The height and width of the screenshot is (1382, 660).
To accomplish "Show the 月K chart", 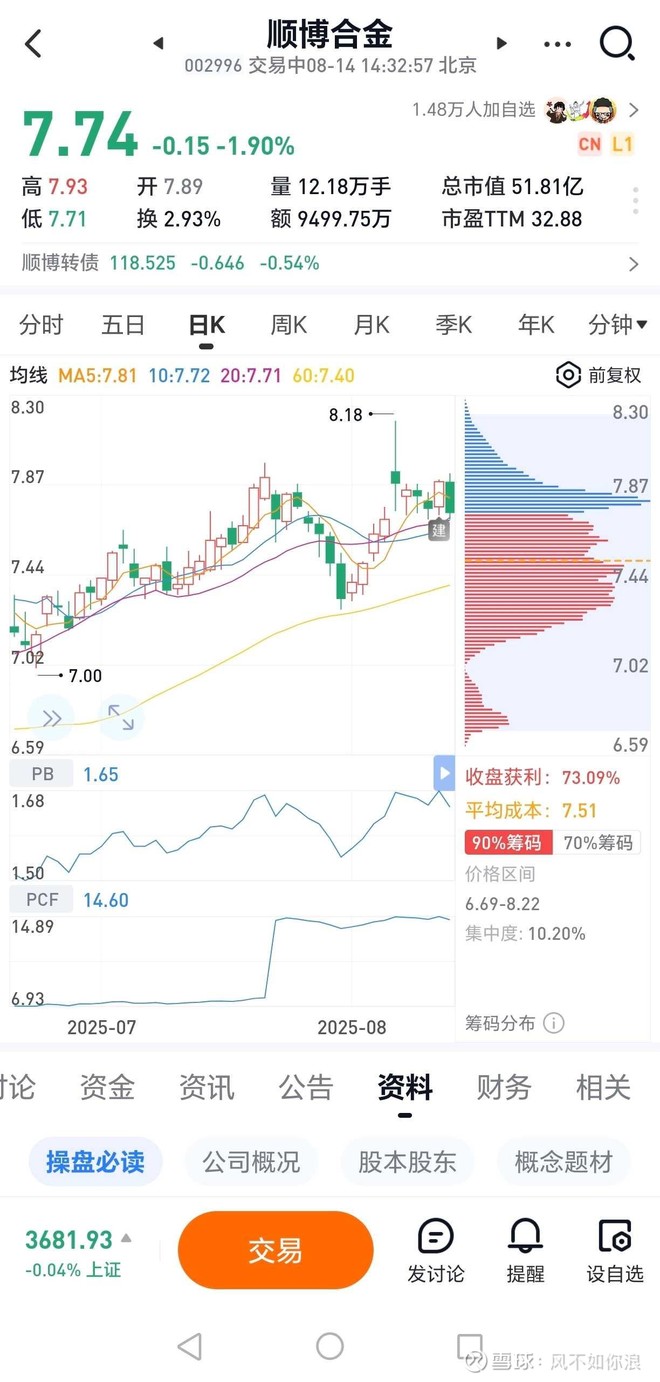I will click(x=371, y=325).
